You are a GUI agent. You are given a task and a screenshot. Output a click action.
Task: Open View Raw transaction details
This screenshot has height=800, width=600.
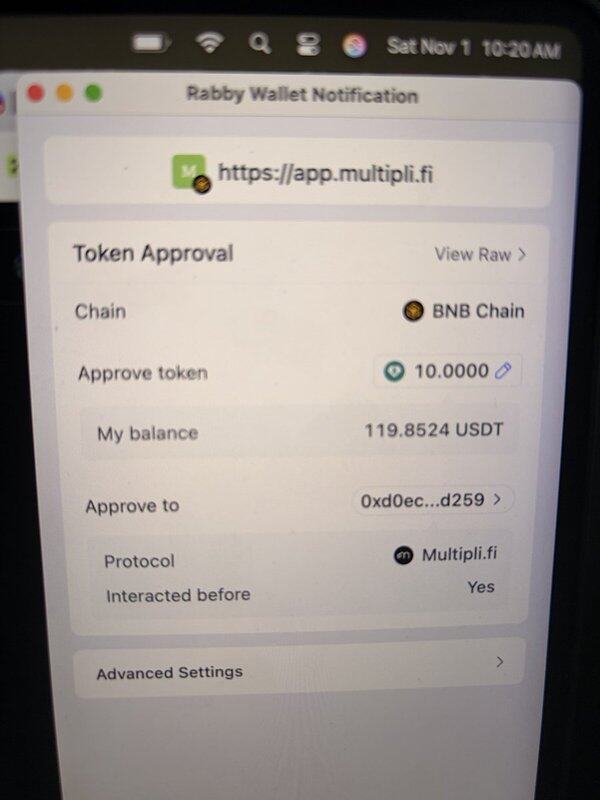480,254
